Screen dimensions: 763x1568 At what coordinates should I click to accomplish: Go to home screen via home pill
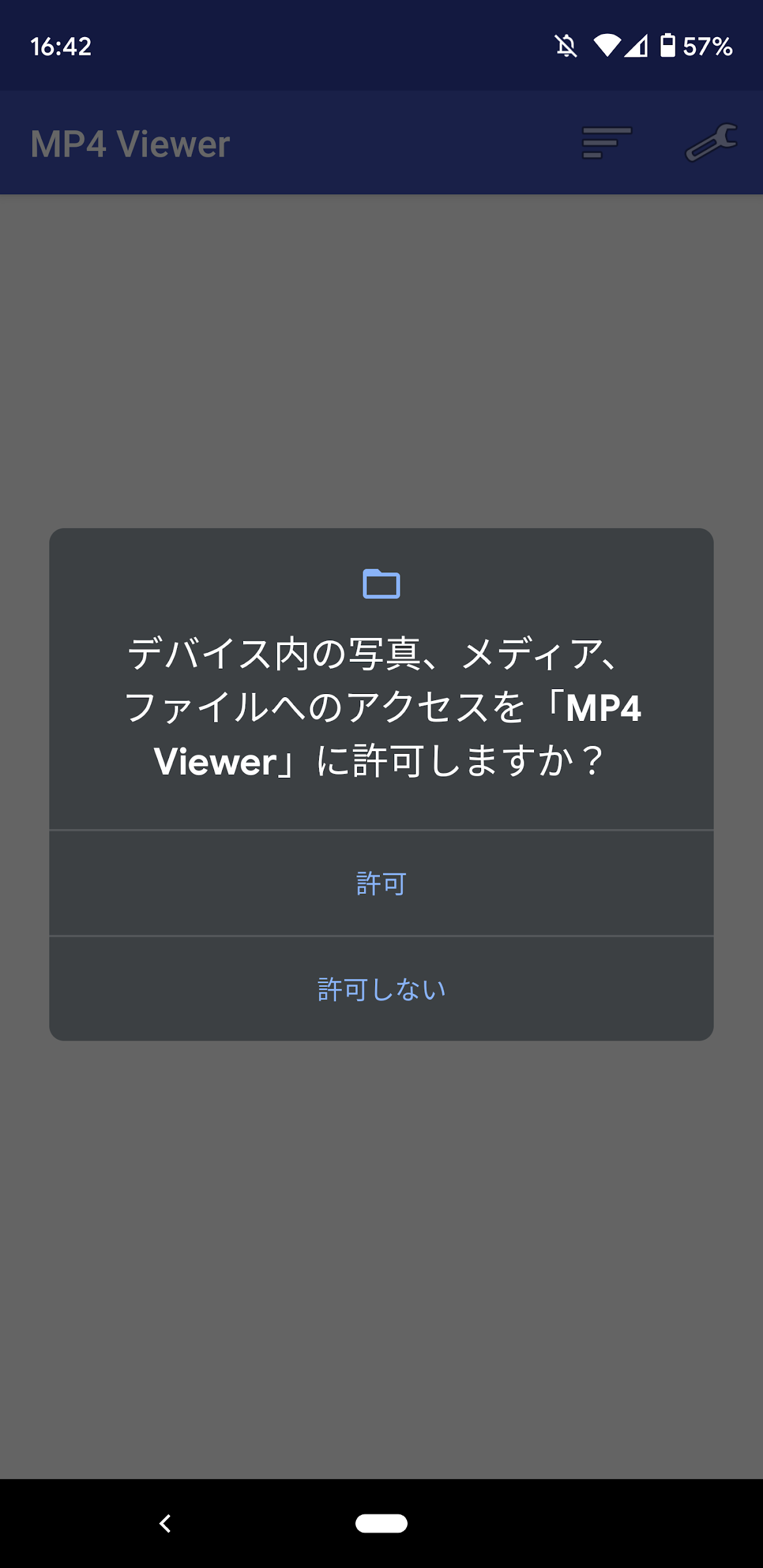[x=381, y=1523]
